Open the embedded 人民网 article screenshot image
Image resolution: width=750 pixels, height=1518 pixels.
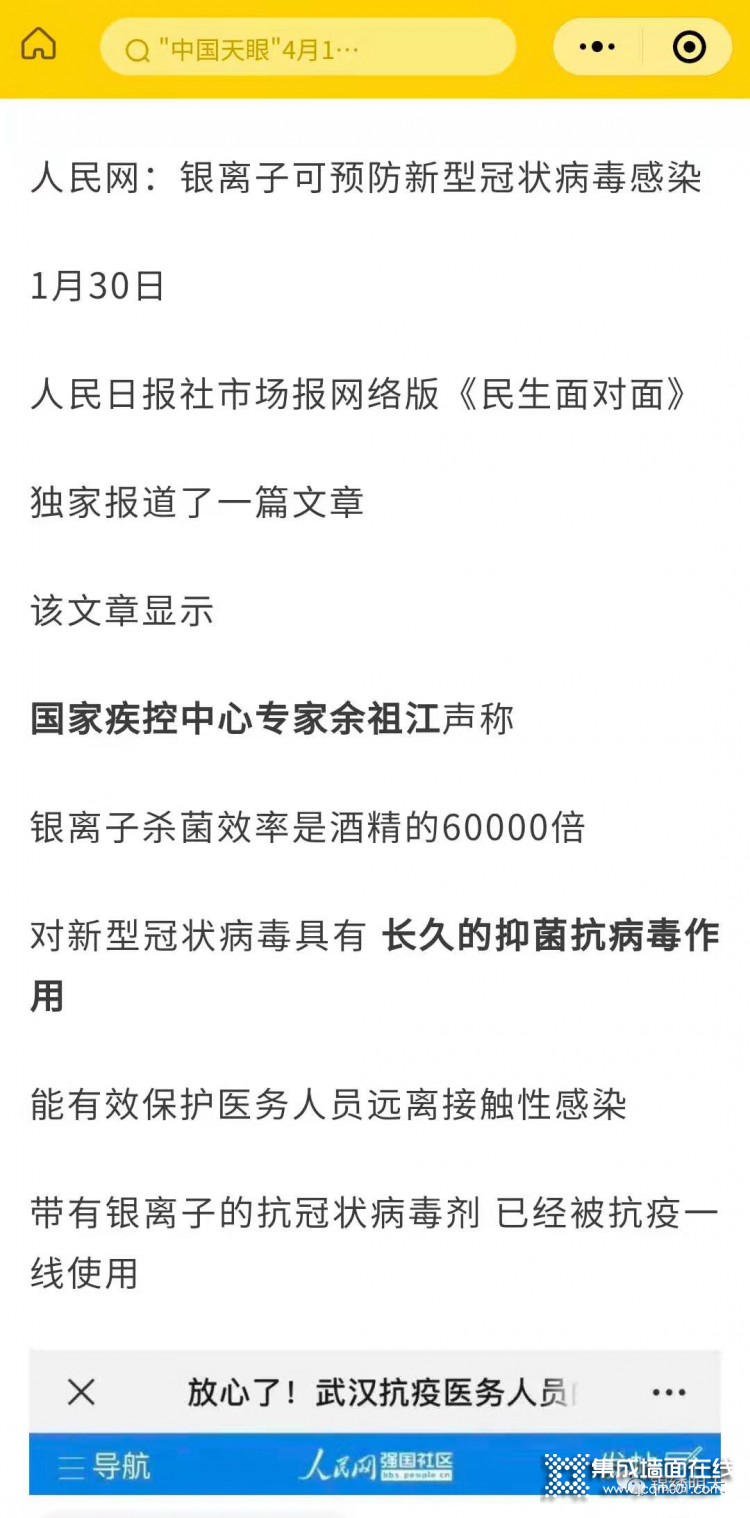(x=375, y=1421)
